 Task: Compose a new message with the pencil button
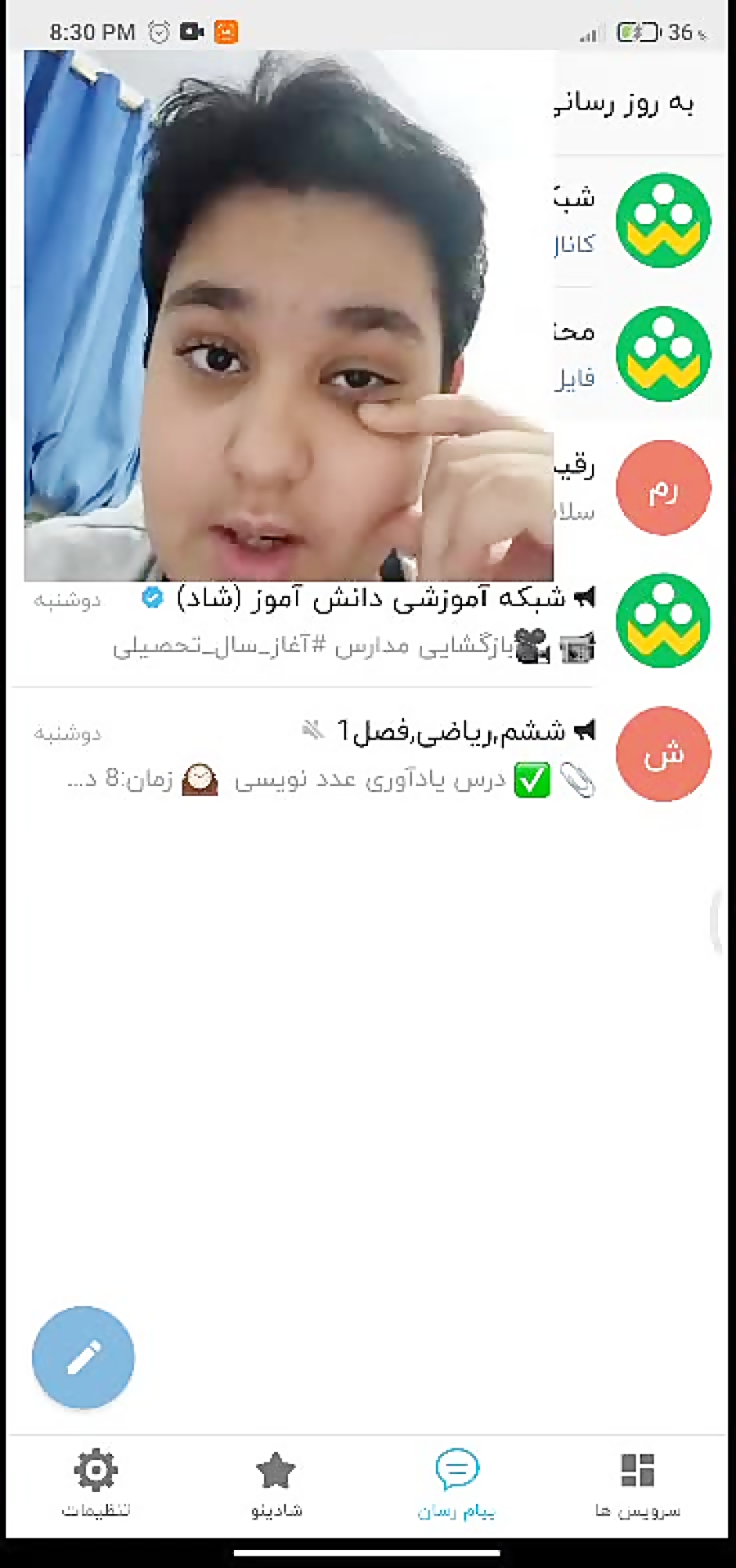(83, 1357)
